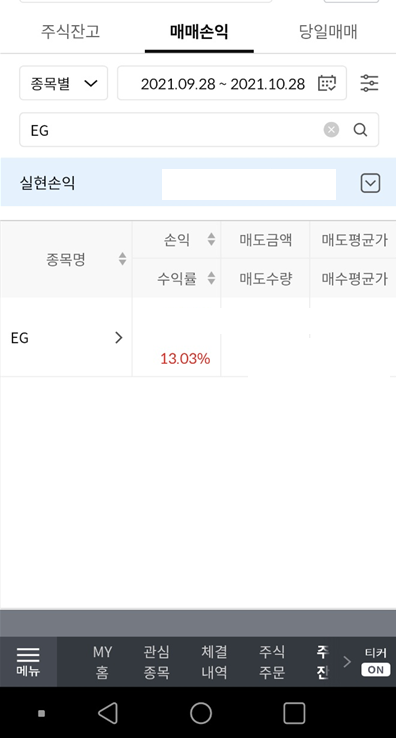396x738 pixels.
Task: Open 주식주문 from bottom bar
Action: tap(272, 662)
